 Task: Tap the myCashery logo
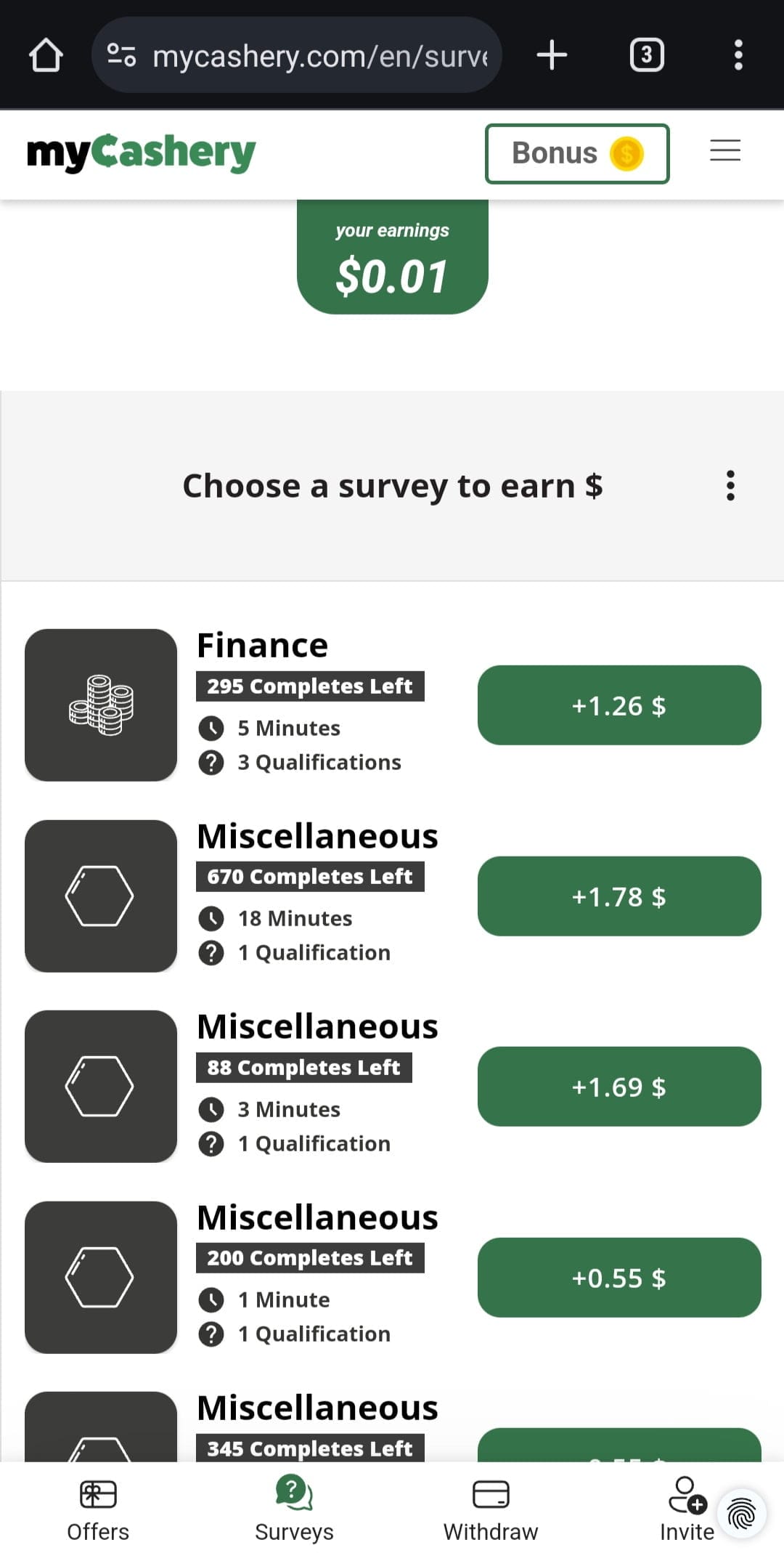pos(142,153)
